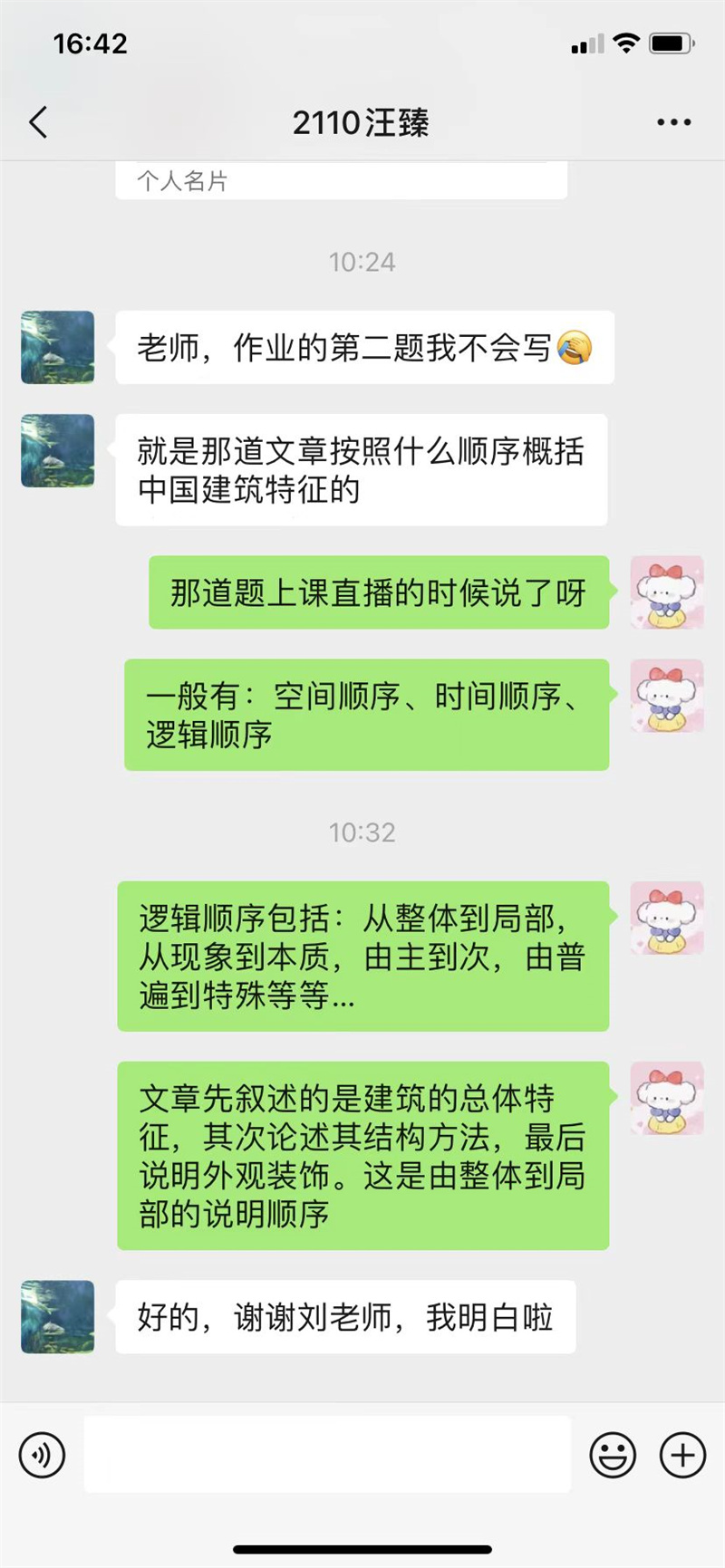Open the chat info overflow menu
This screenshot has width=725, height=1568.
coord(673,122)
